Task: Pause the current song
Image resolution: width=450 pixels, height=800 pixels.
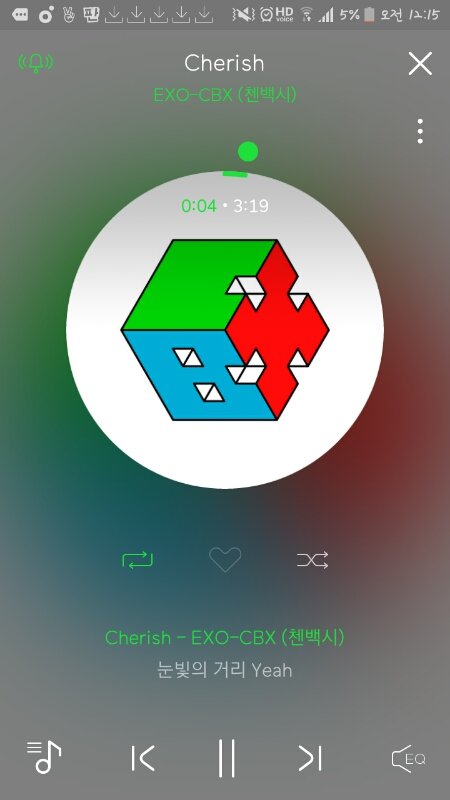Action: pyautogui.click(x=227, y=758)
